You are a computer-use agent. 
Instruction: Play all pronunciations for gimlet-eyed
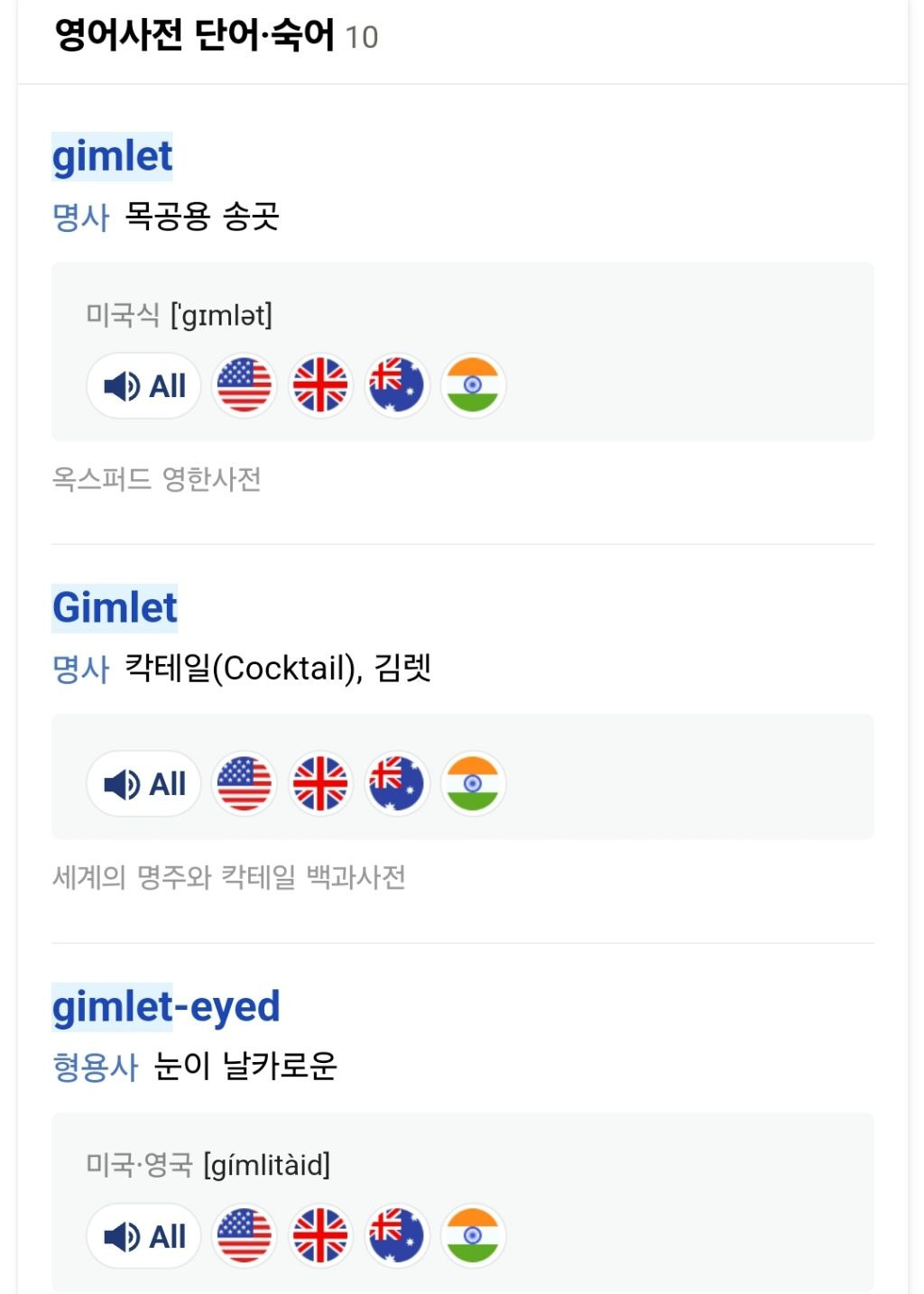click(x=144, y=1236)
